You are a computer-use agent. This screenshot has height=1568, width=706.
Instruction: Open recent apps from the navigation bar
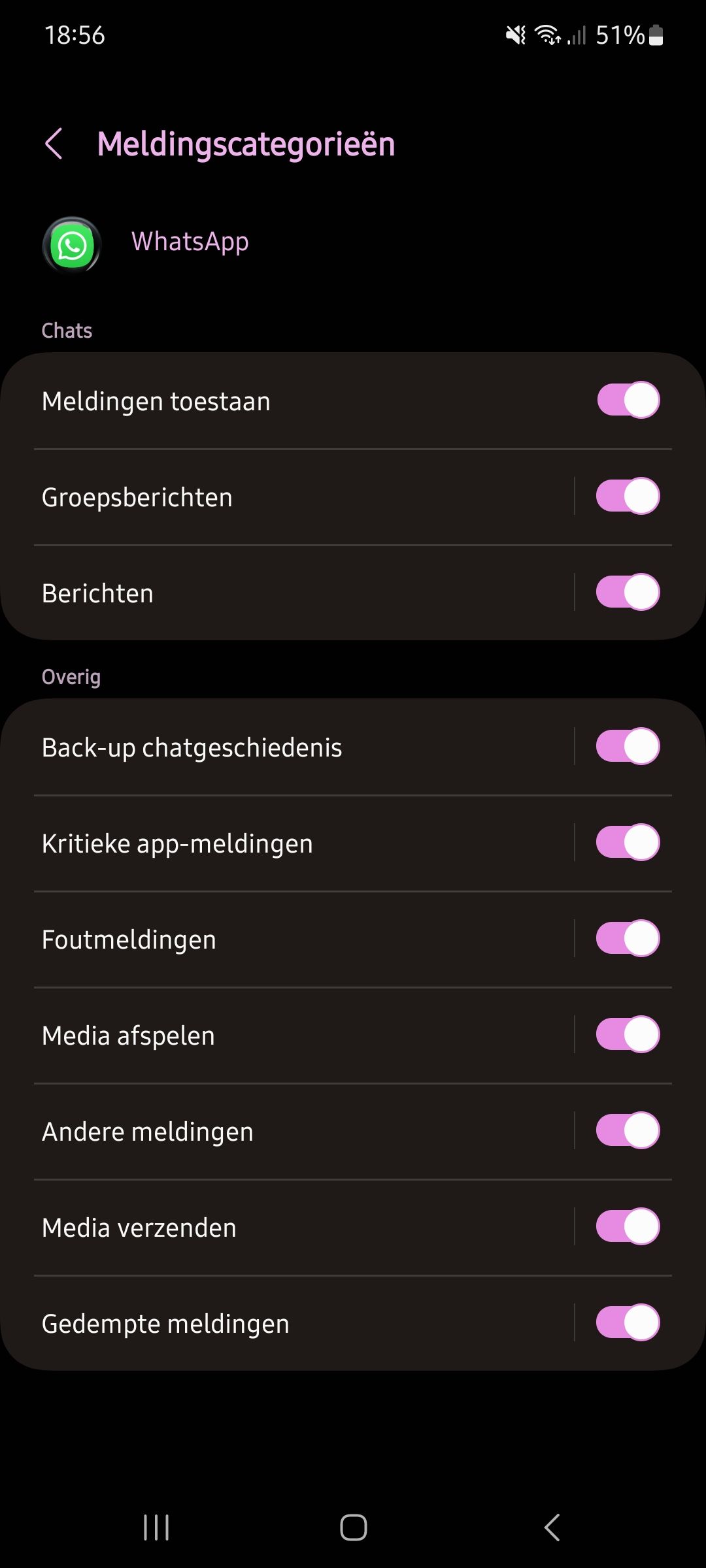click(156, 1527)
